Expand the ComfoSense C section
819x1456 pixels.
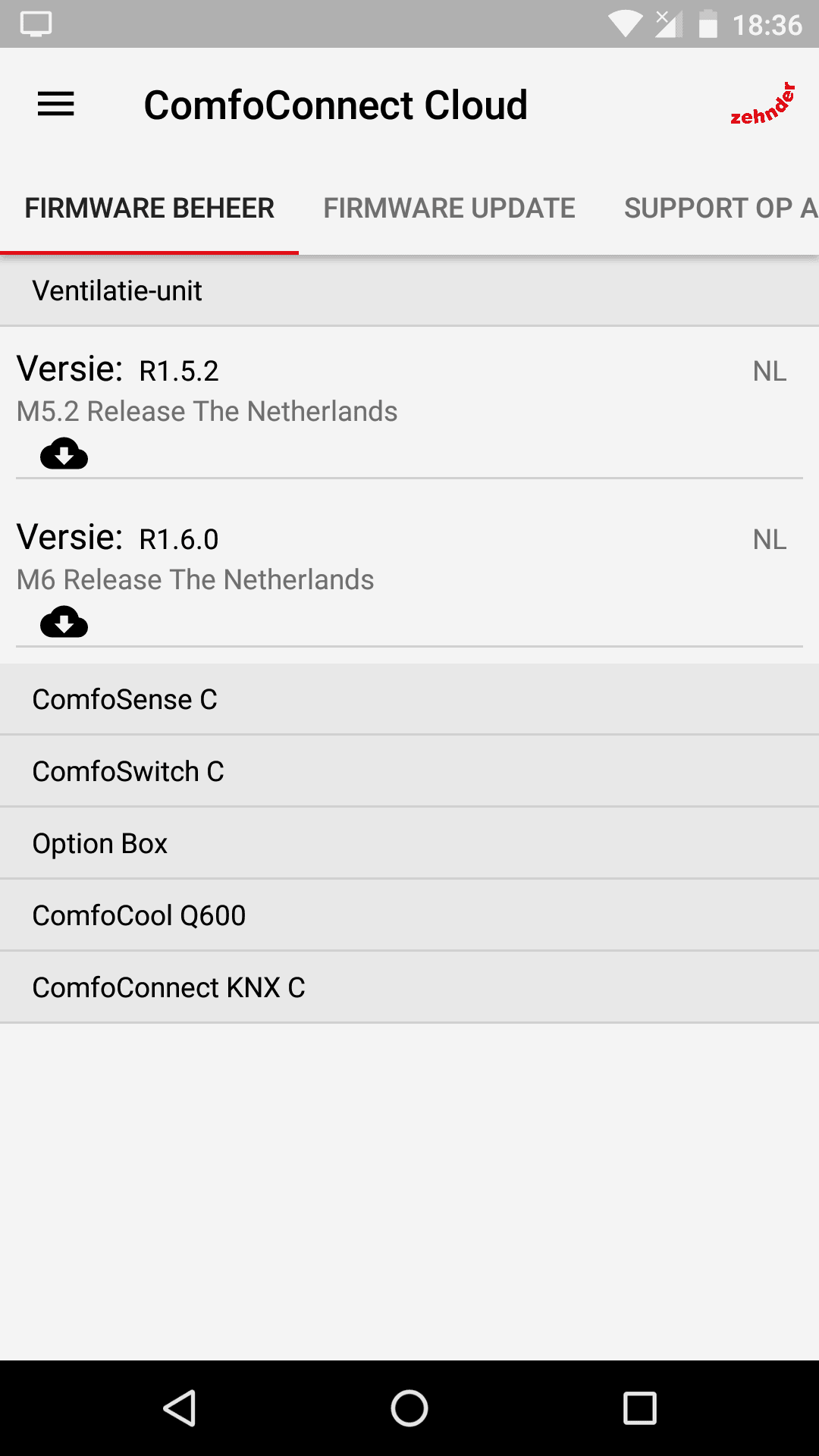pyautogui.click(x=409, y=699)
